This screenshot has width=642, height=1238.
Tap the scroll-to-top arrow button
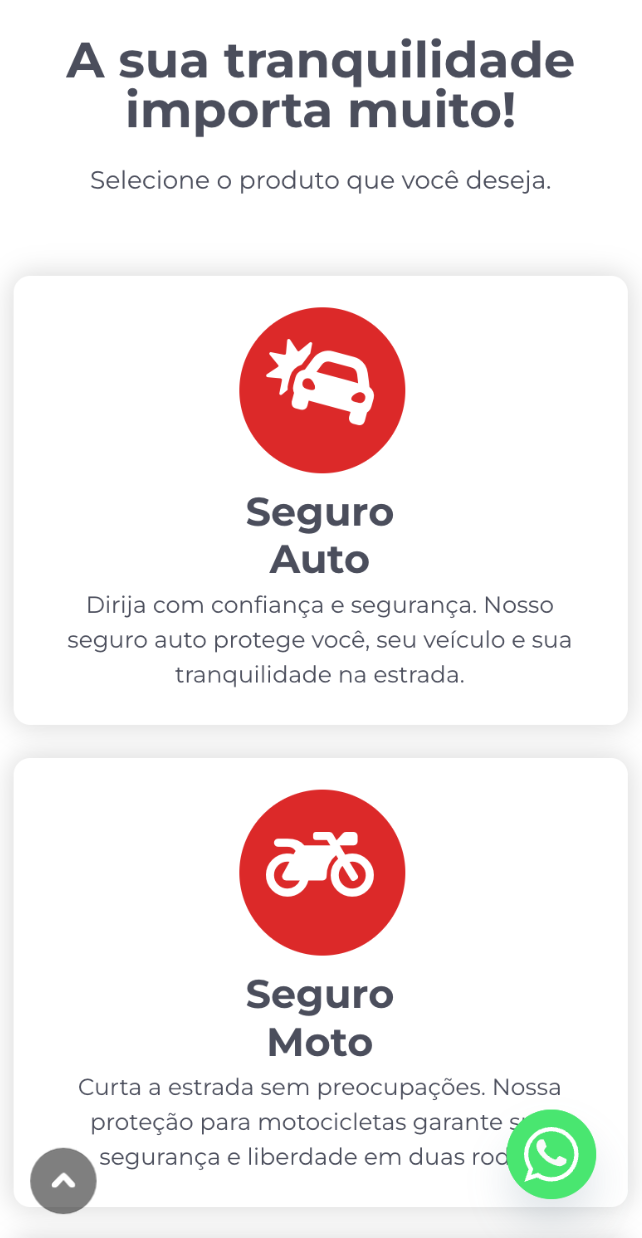pyautogui.click(x=63, y=1181)
